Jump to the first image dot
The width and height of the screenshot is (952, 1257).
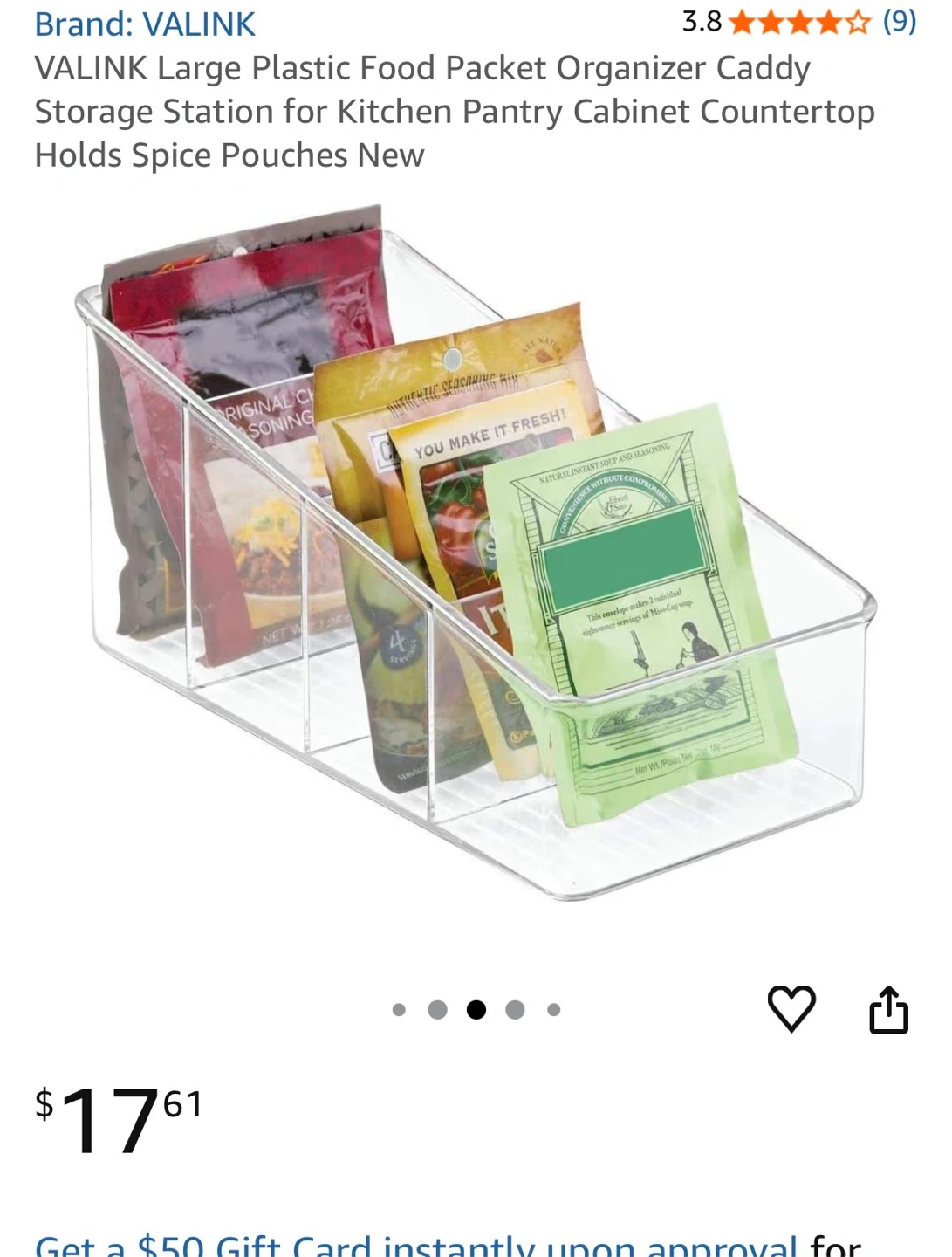pyautogui.click(x=399, y=1010)
